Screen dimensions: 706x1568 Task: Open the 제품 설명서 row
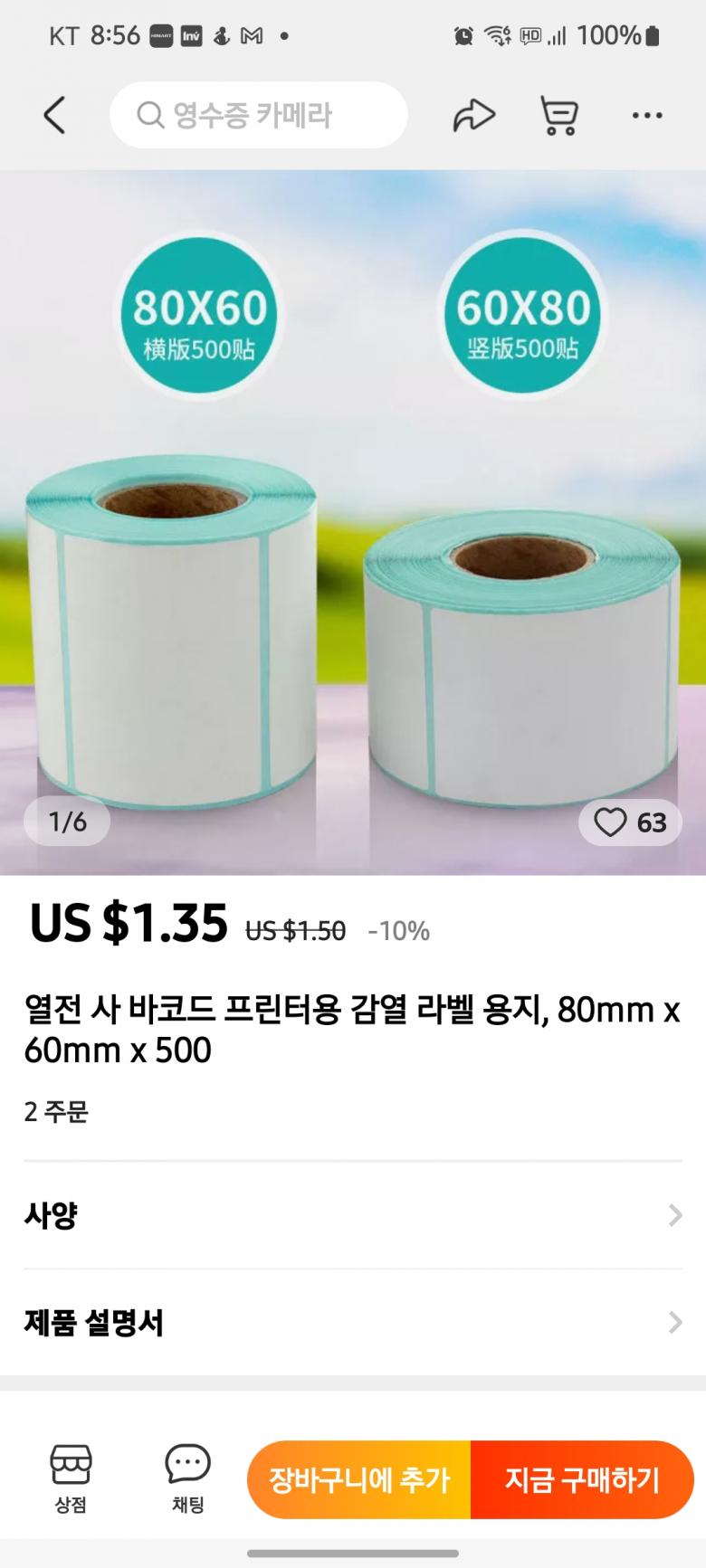click(x=353, y=1323)
